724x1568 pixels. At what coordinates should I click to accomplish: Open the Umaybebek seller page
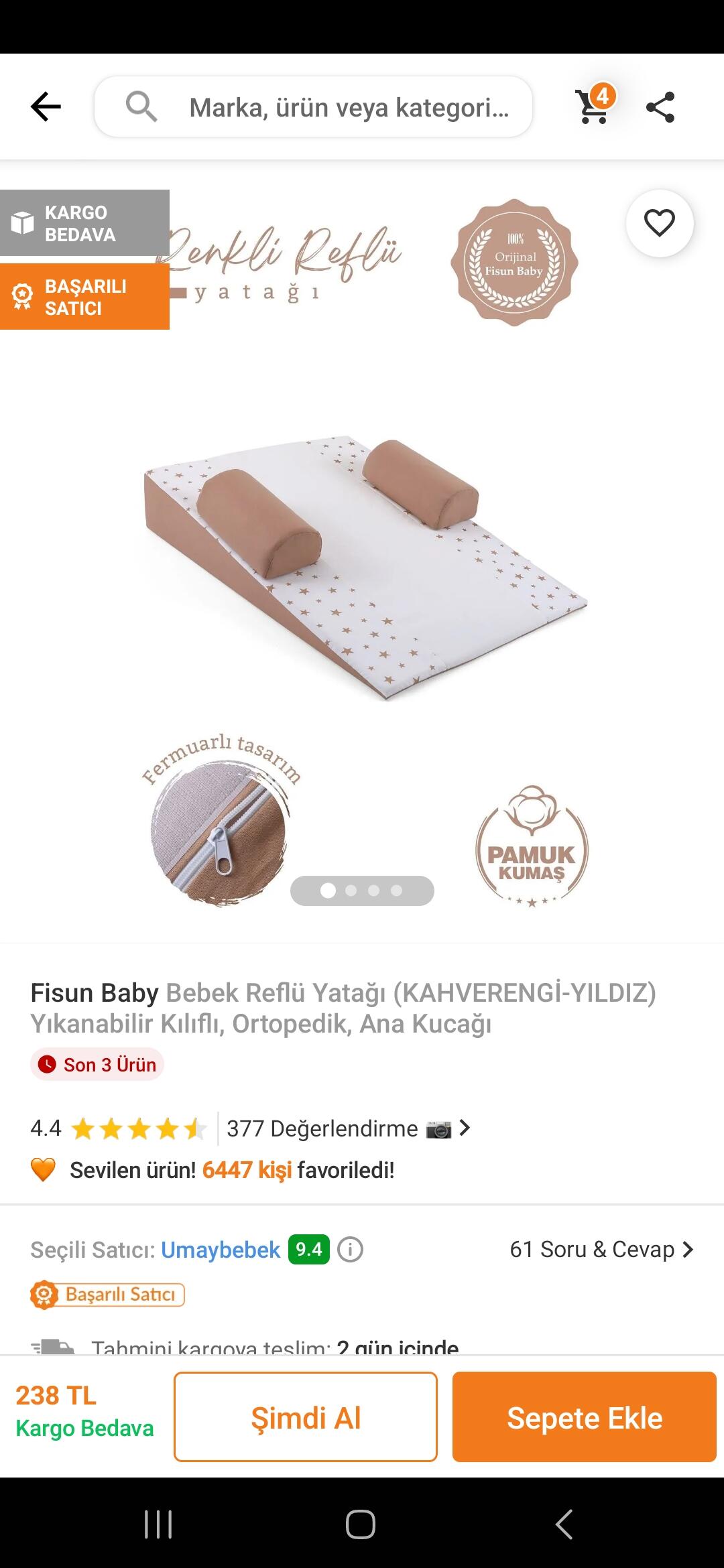[x=221, y=1250]
